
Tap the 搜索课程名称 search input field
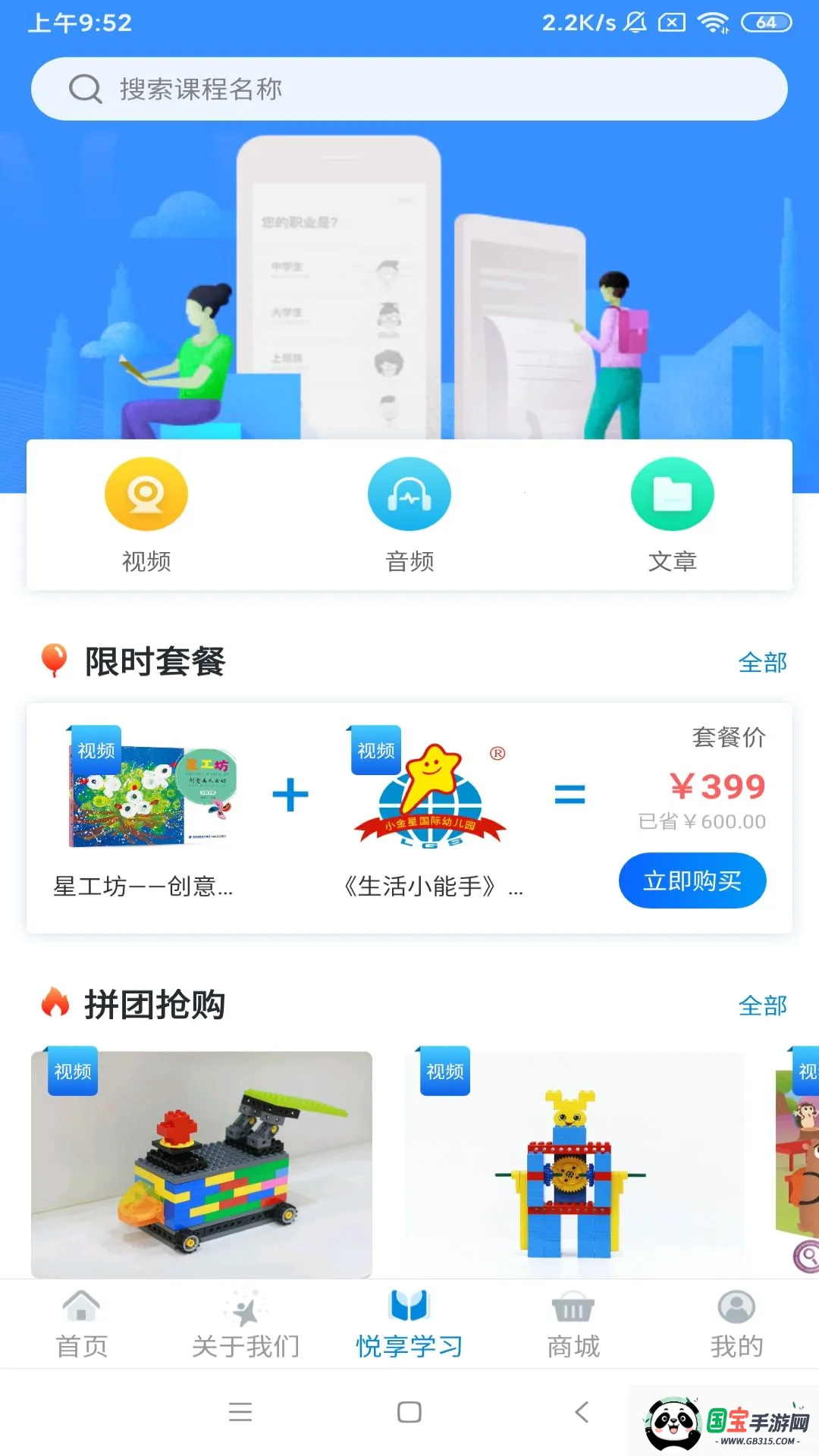[303, 88]
